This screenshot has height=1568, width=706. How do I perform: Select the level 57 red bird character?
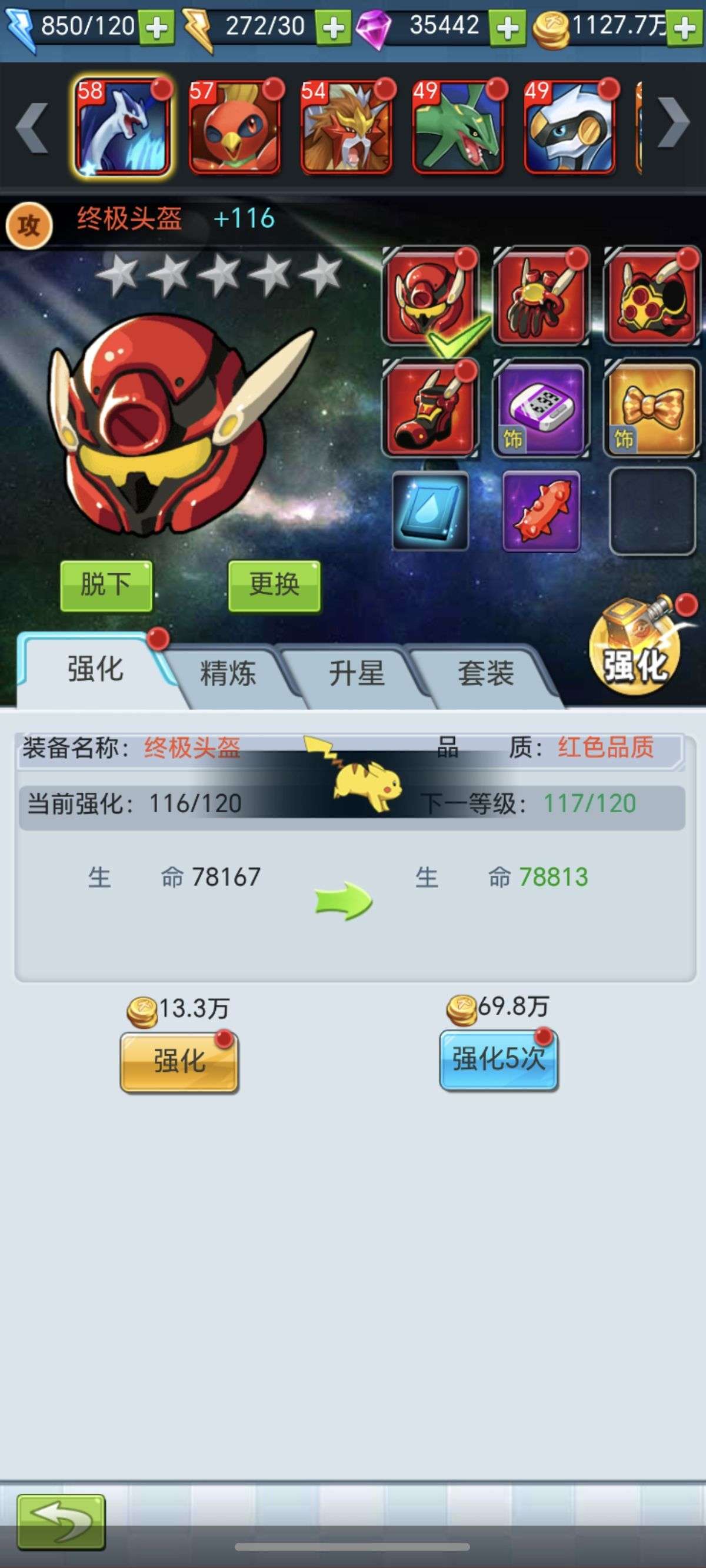click(x=234, y=127)
